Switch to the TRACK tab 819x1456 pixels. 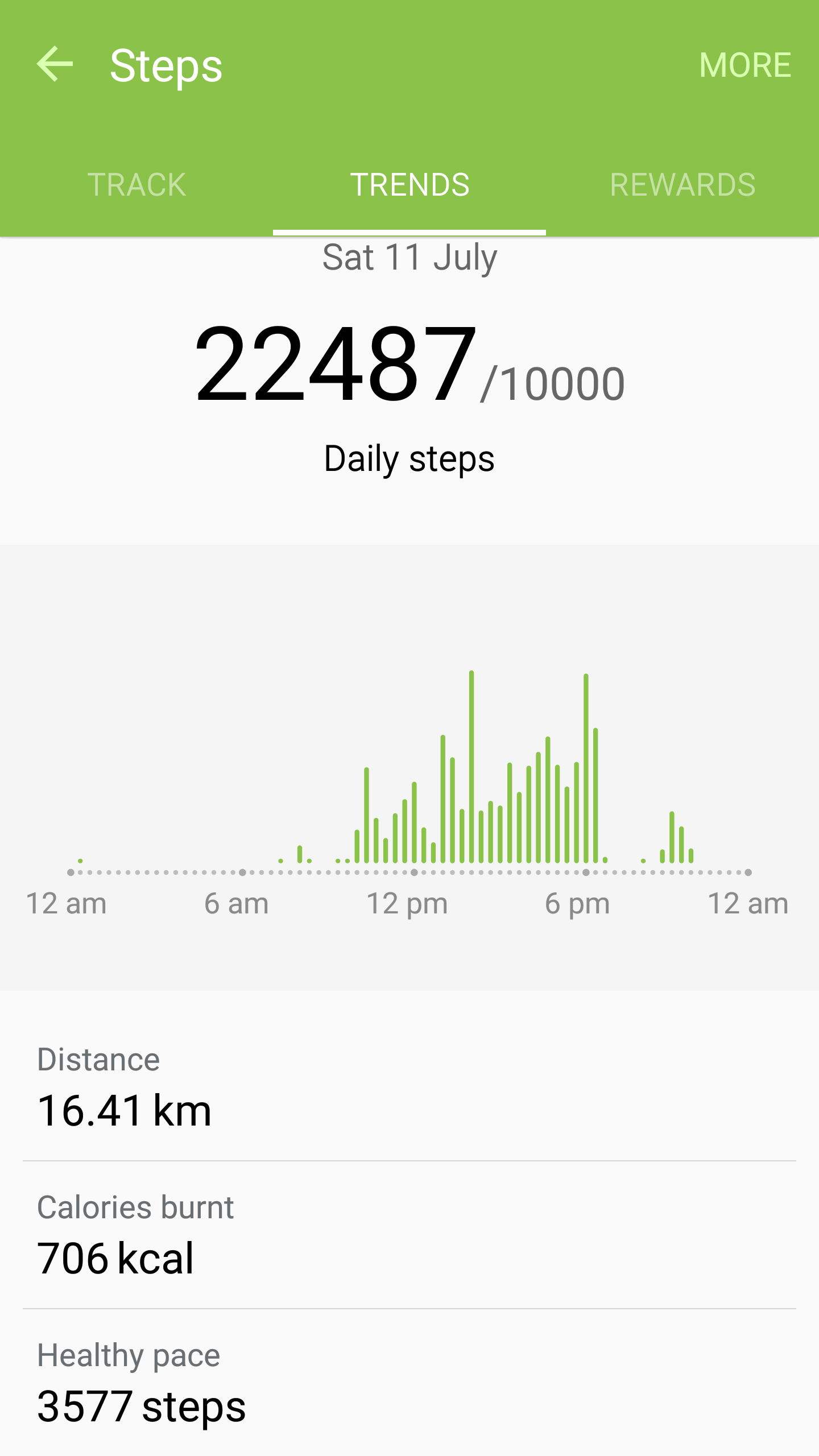coord(136,185)
